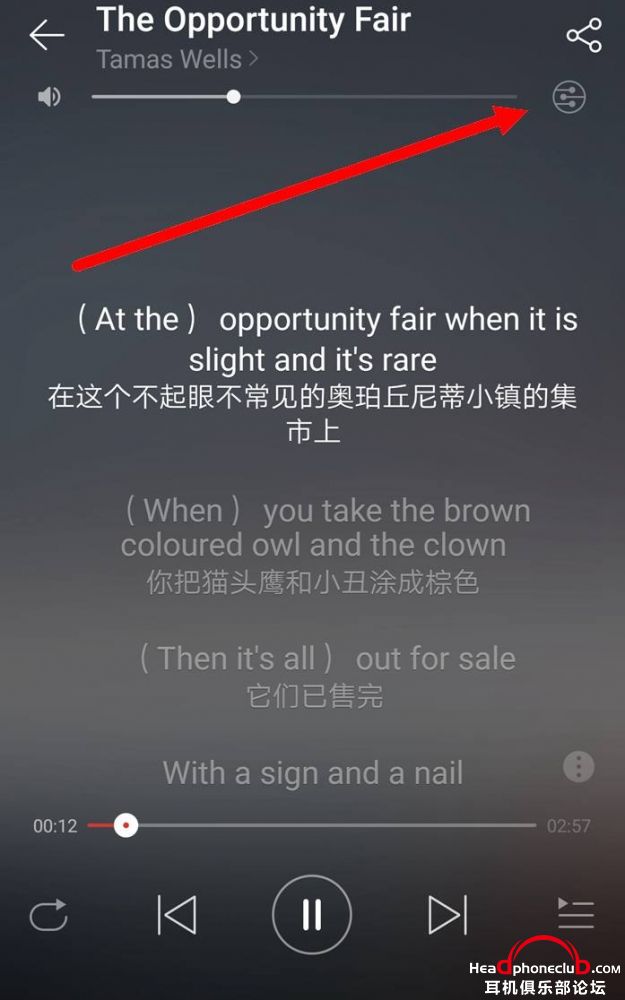Skip to the next track
This screenshot has width=625, height=1000.
coord(447,914)
